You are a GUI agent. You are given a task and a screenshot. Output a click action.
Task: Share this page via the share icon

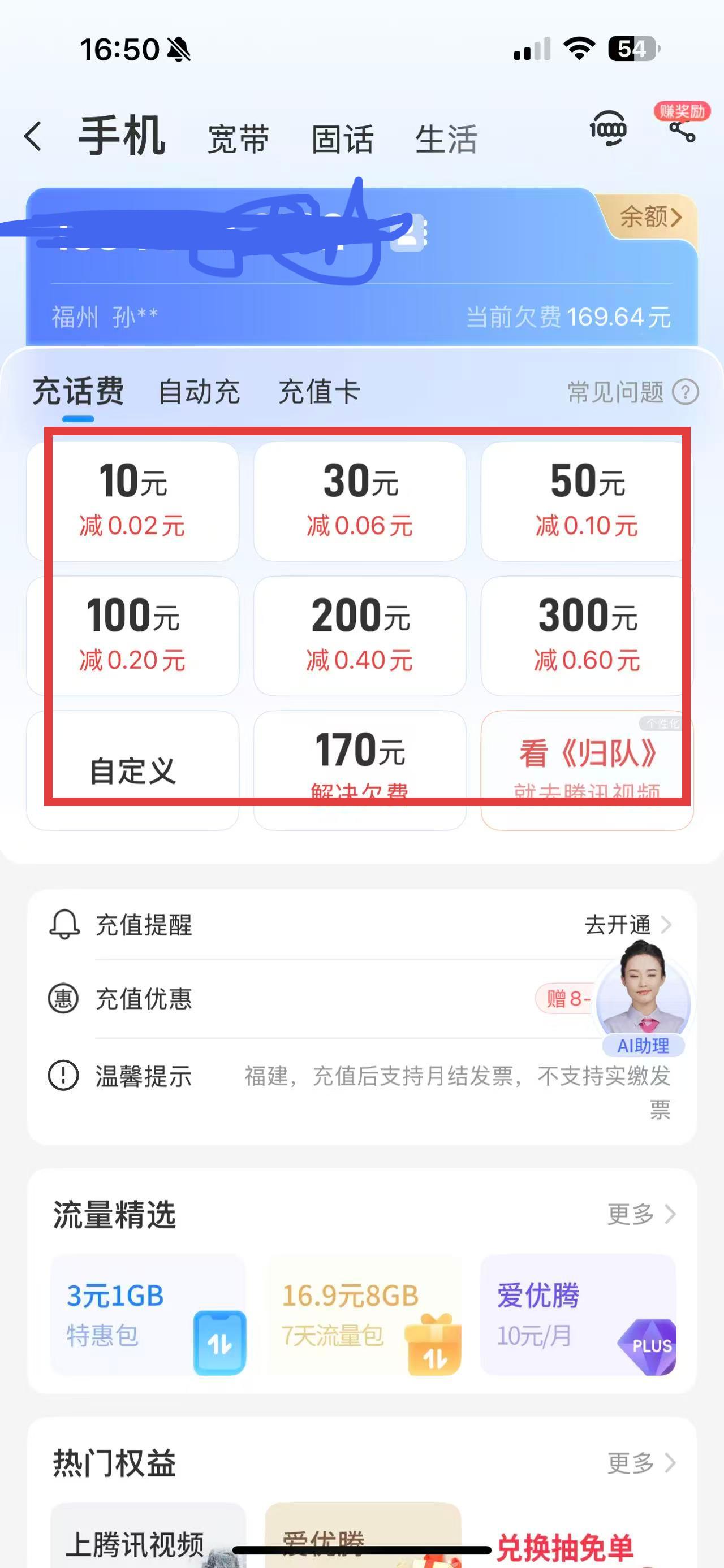click(682, 129)
